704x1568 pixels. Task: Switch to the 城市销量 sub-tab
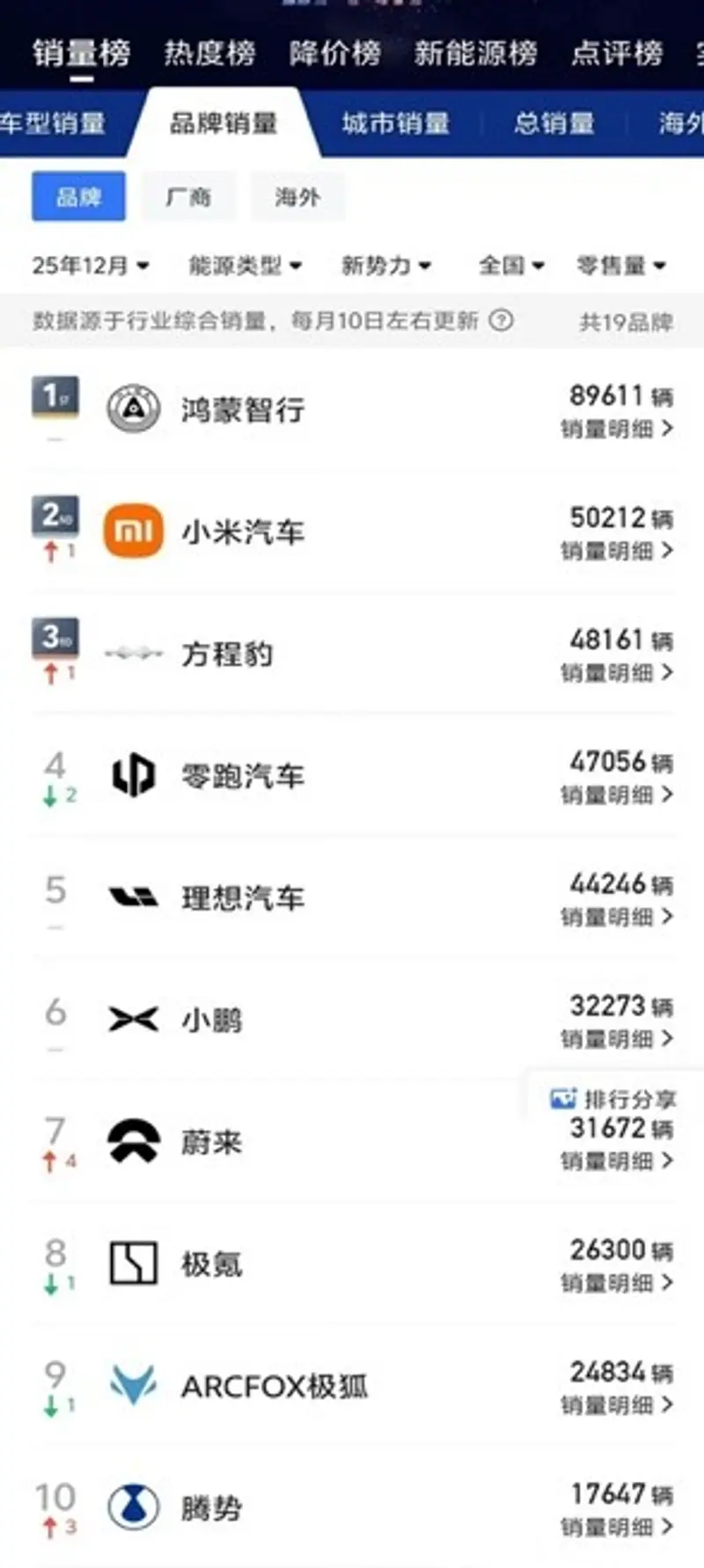pos(395,123)
